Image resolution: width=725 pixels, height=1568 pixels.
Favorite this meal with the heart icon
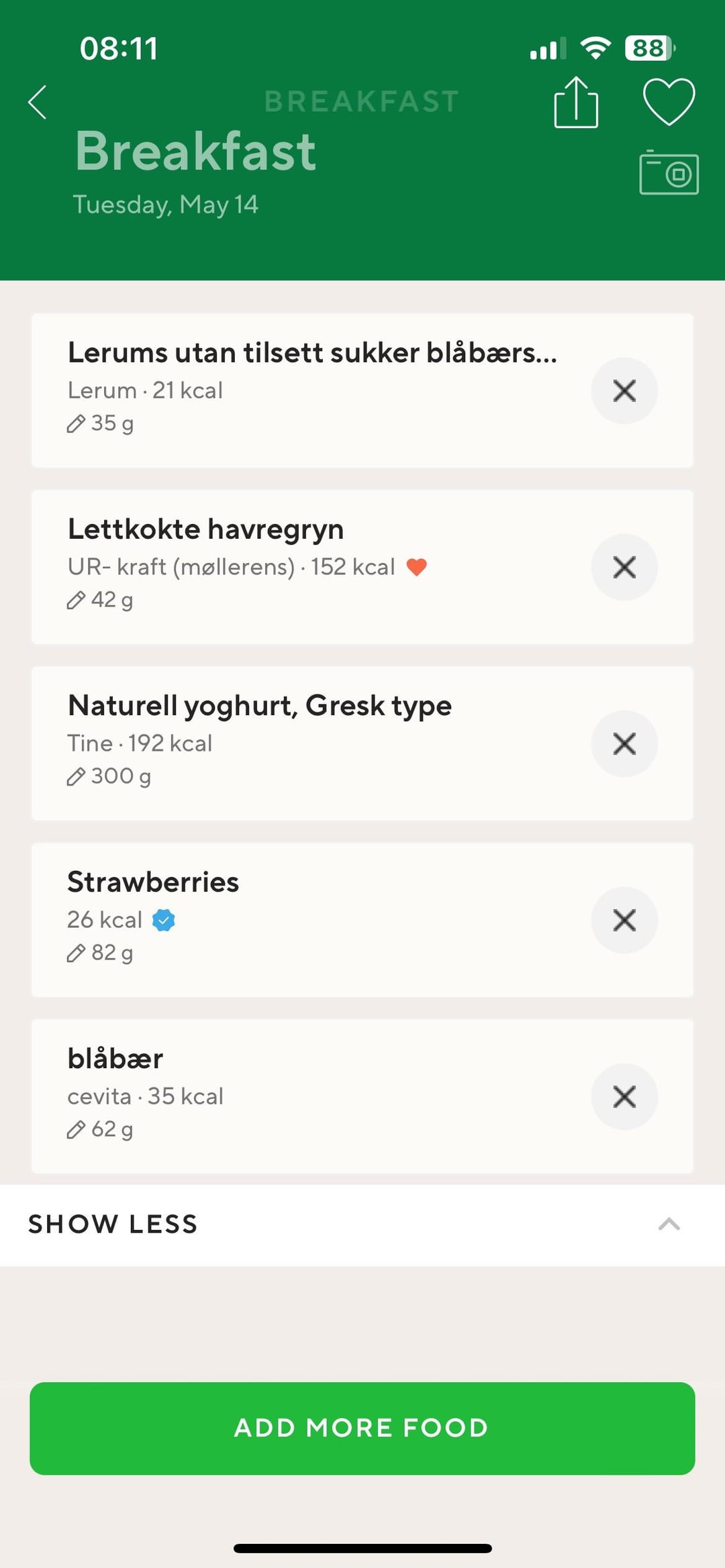669,101
